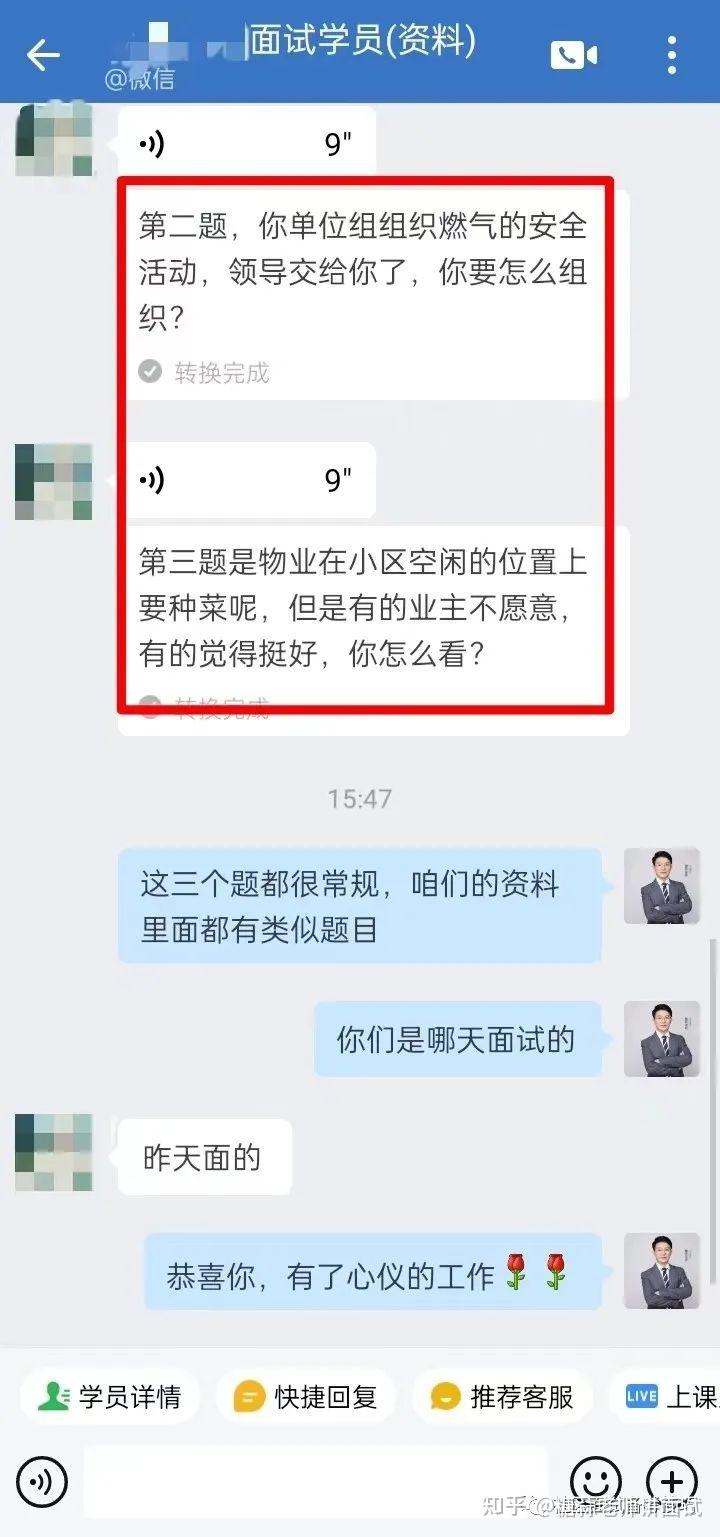Open the three-dot overflow menu
This screenshot has width=720, height=1537.
pyautogui.click(x=672, y=54)
